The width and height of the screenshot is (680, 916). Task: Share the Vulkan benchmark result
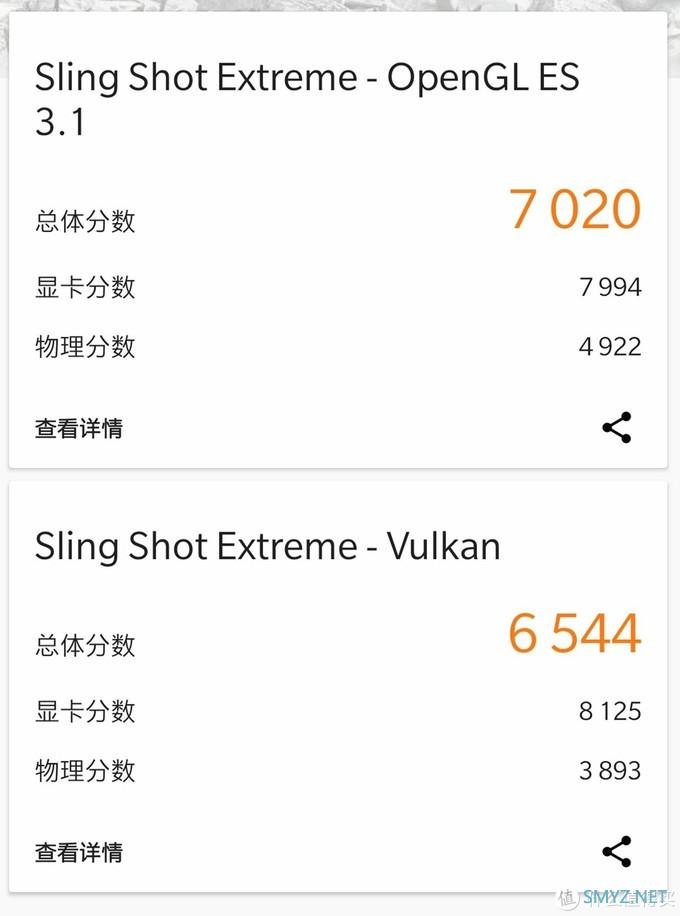pos(617,852)
